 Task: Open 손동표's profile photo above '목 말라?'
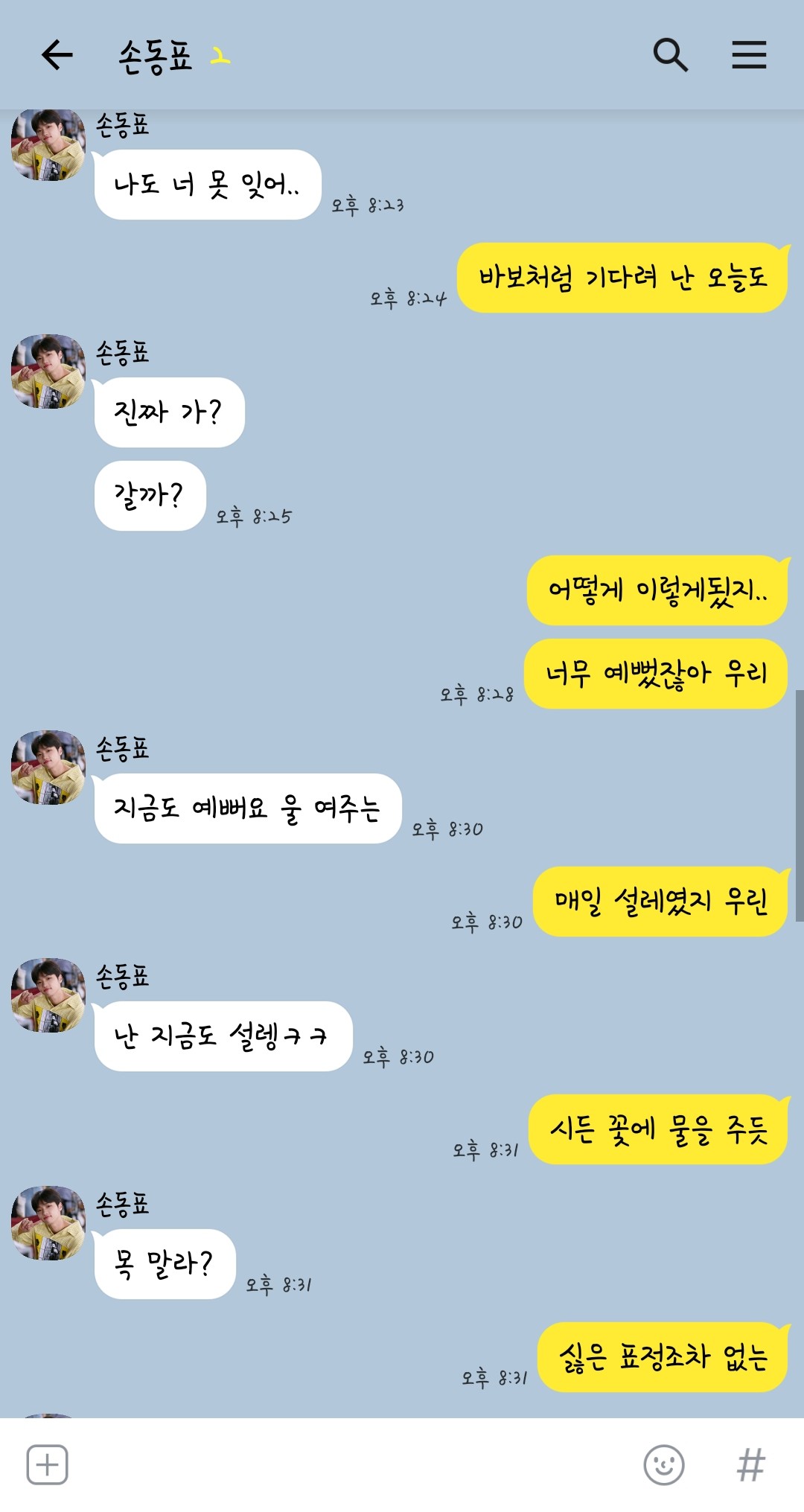click(48, 1222)
